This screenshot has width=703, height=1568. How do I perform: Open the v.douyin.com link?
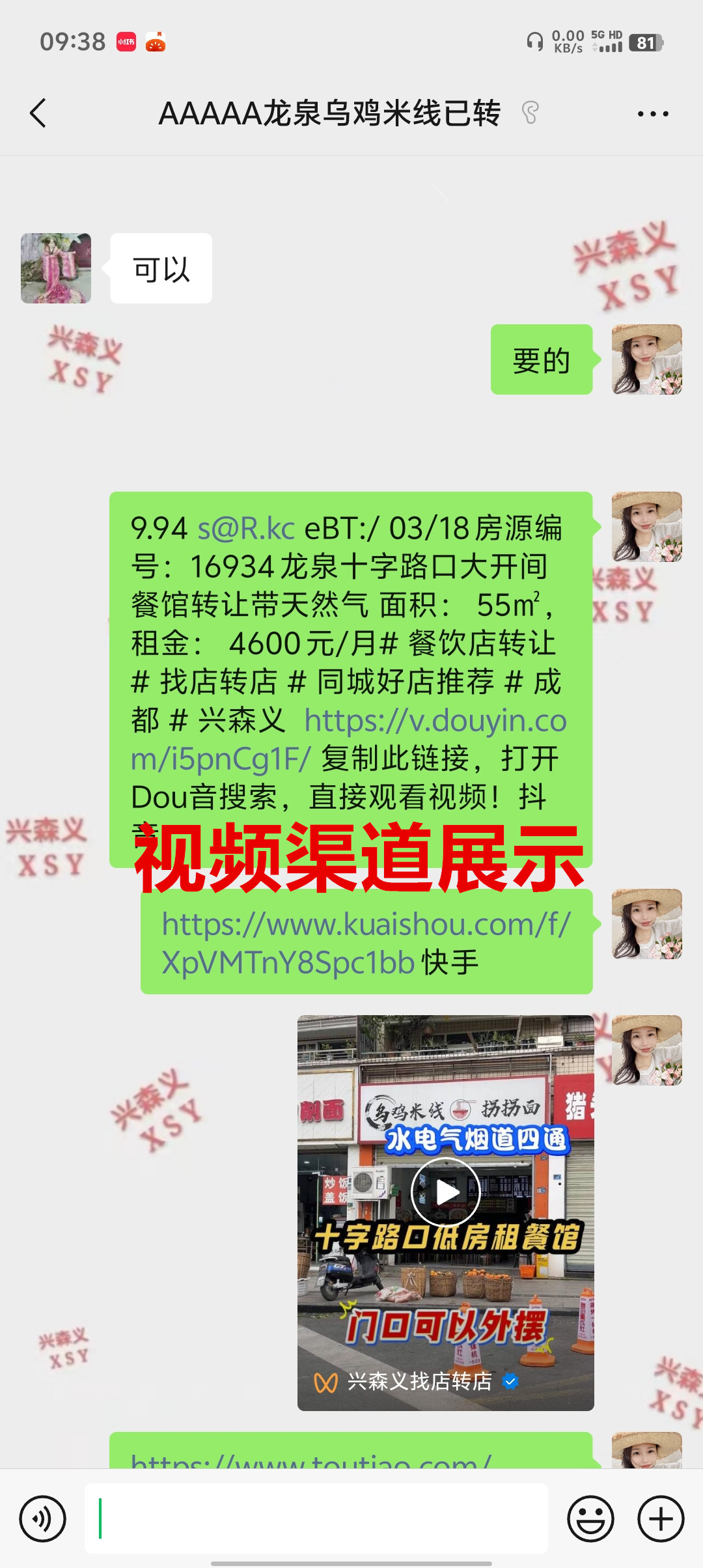[x=435, y=721]
